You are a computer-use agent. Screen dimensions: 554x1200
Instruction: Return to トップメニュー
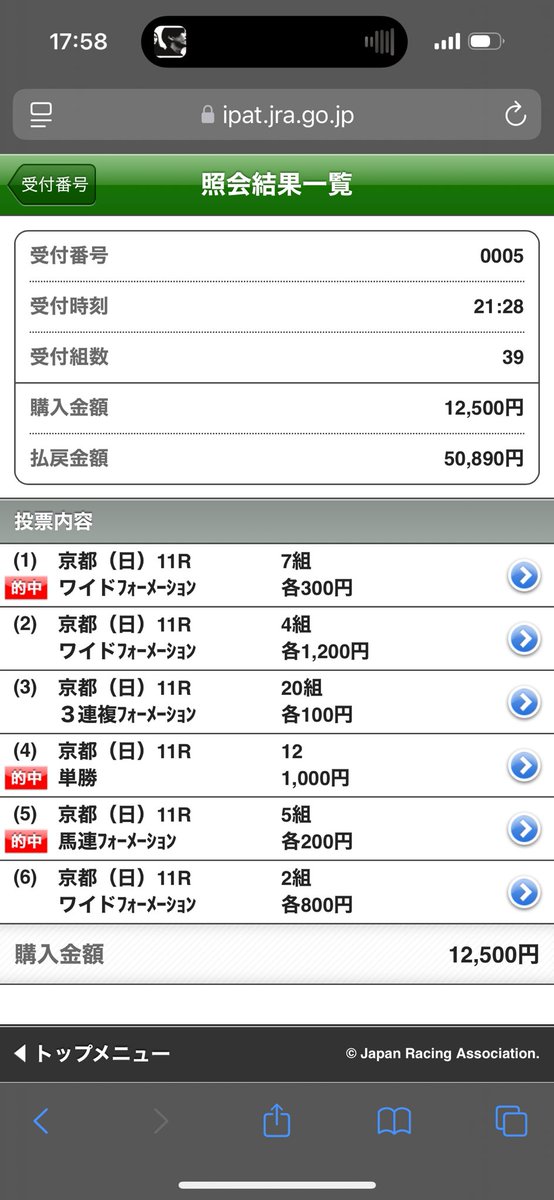91,1053
